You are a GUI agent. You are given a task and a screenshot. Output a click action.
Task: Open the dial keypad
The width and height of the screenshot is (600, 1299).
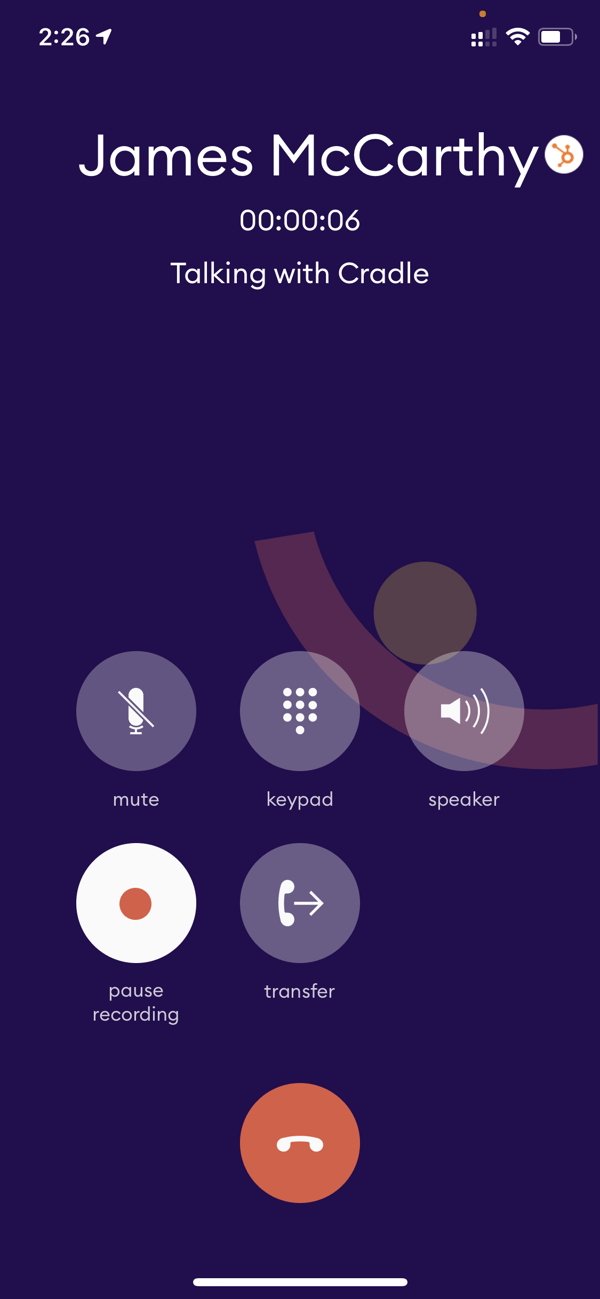coord(300,711)
